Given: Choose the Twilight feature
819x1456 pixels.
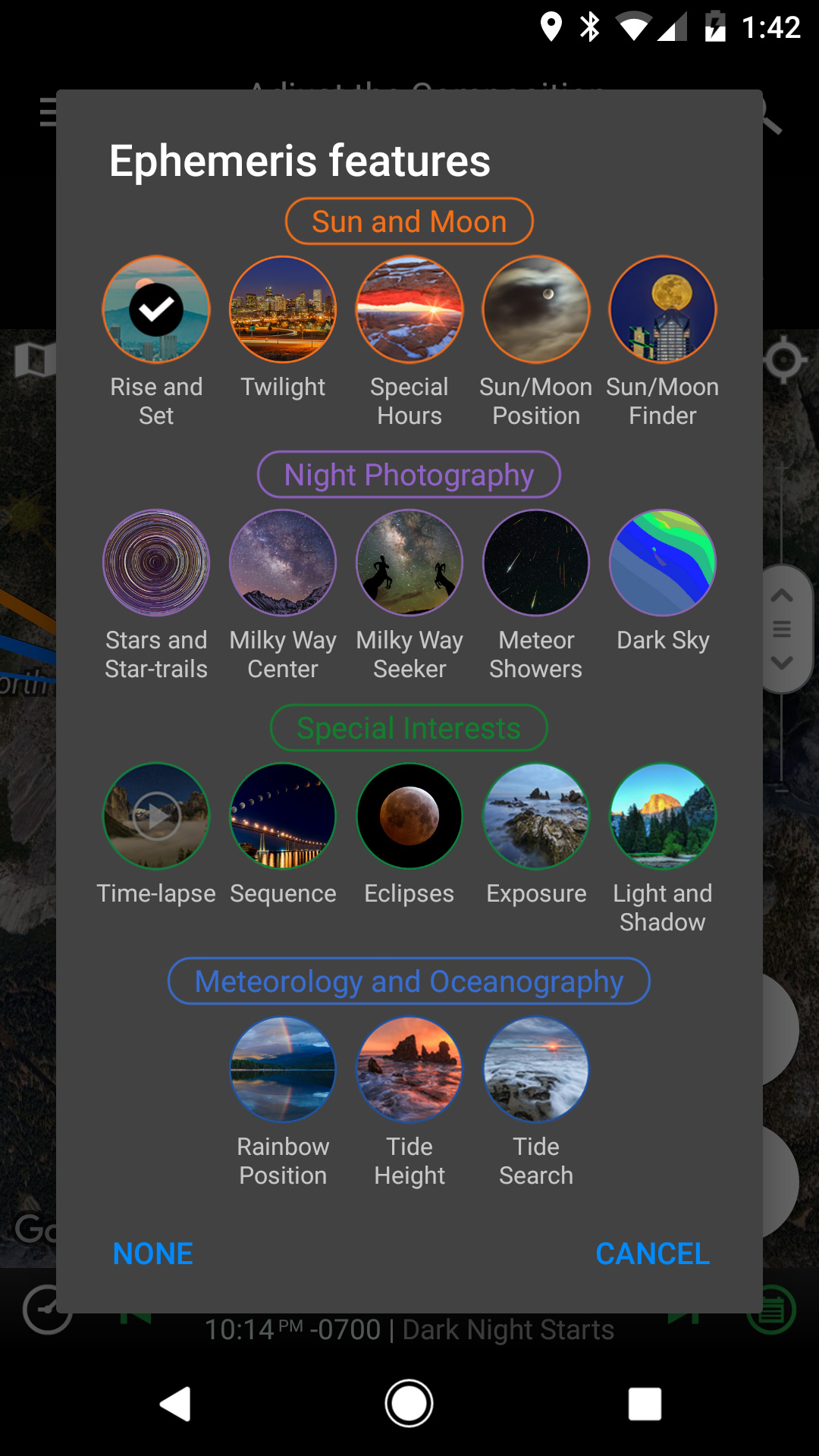Looking at the screenshot, I should tap(283, 309).
